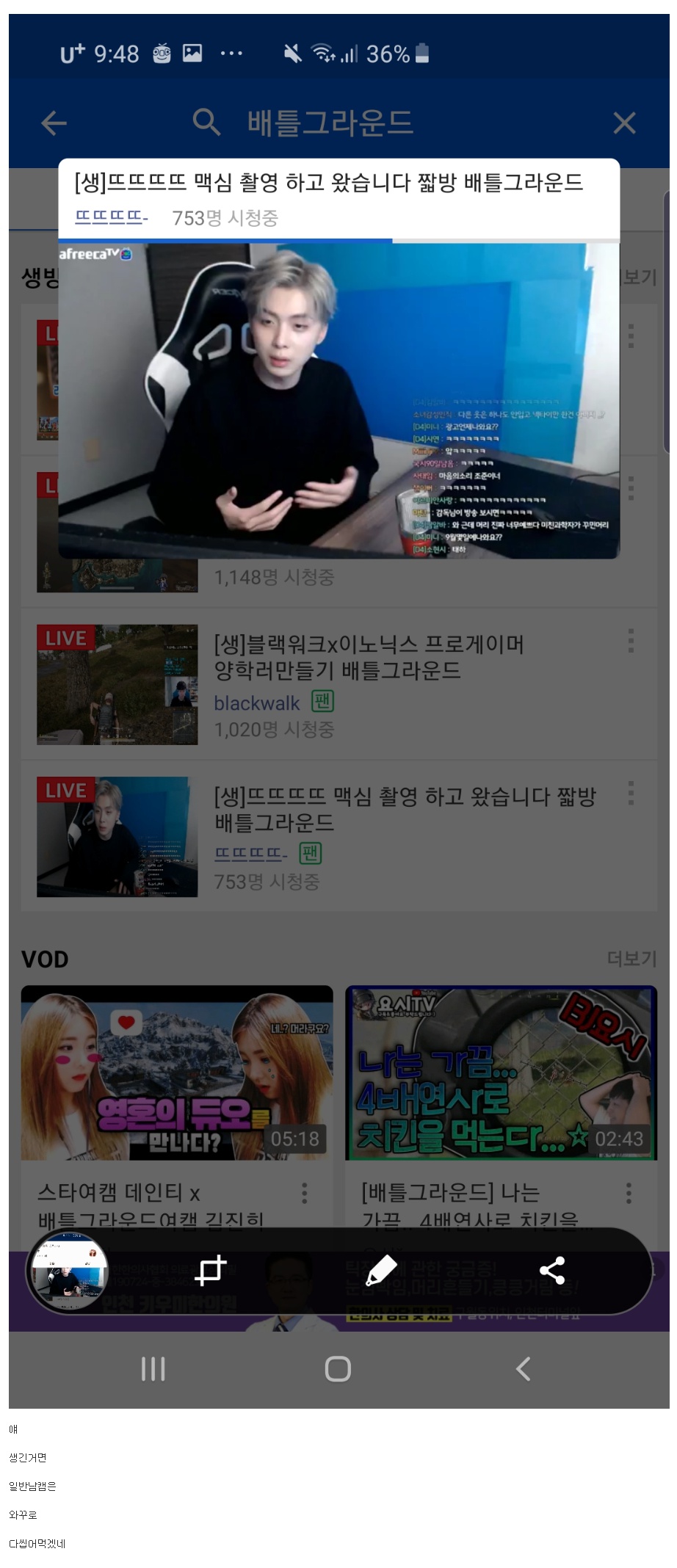Tap 더보기 next to the VOD section
The height and width of the screenshot is (1568, 677).
631,958
